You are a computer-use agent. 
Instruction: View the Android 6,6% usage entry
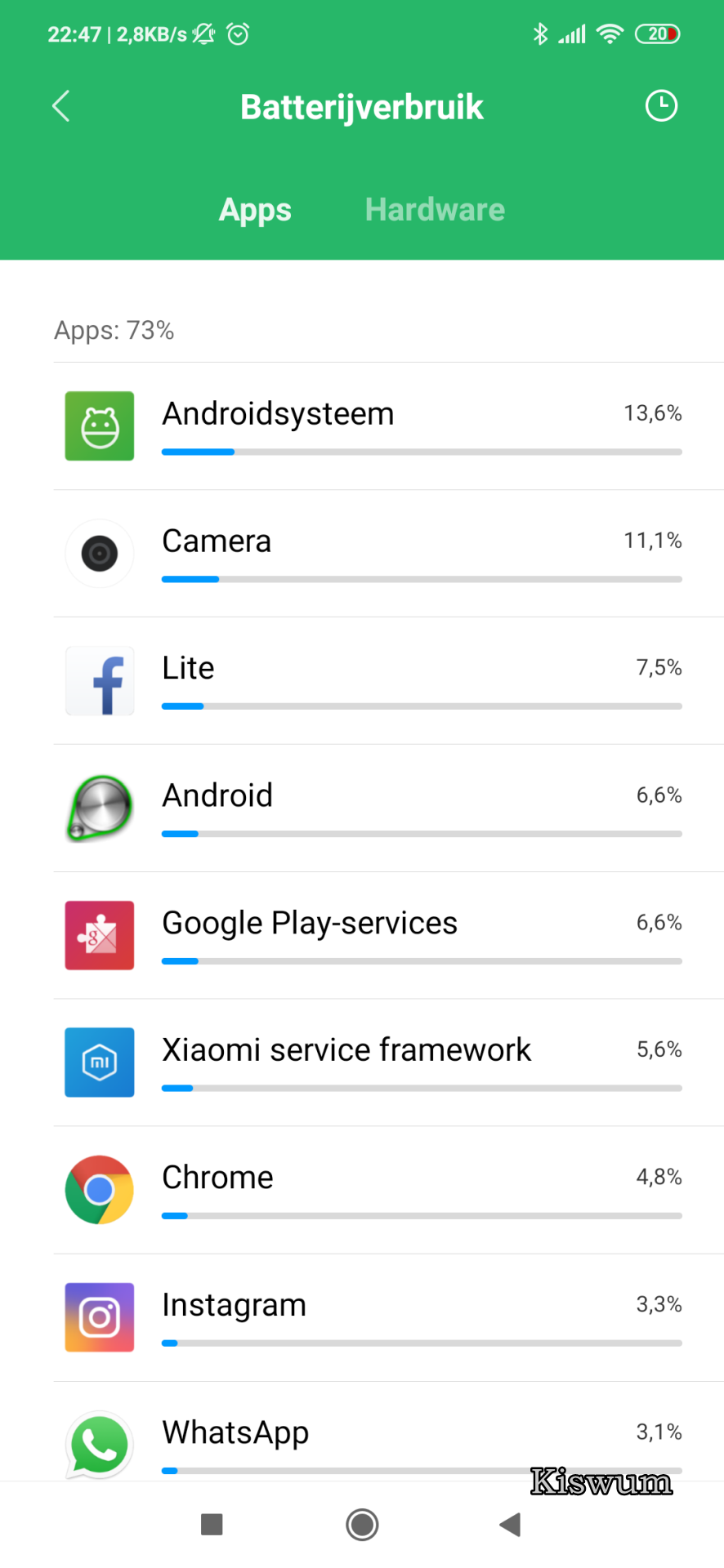(x=388, y=808)
